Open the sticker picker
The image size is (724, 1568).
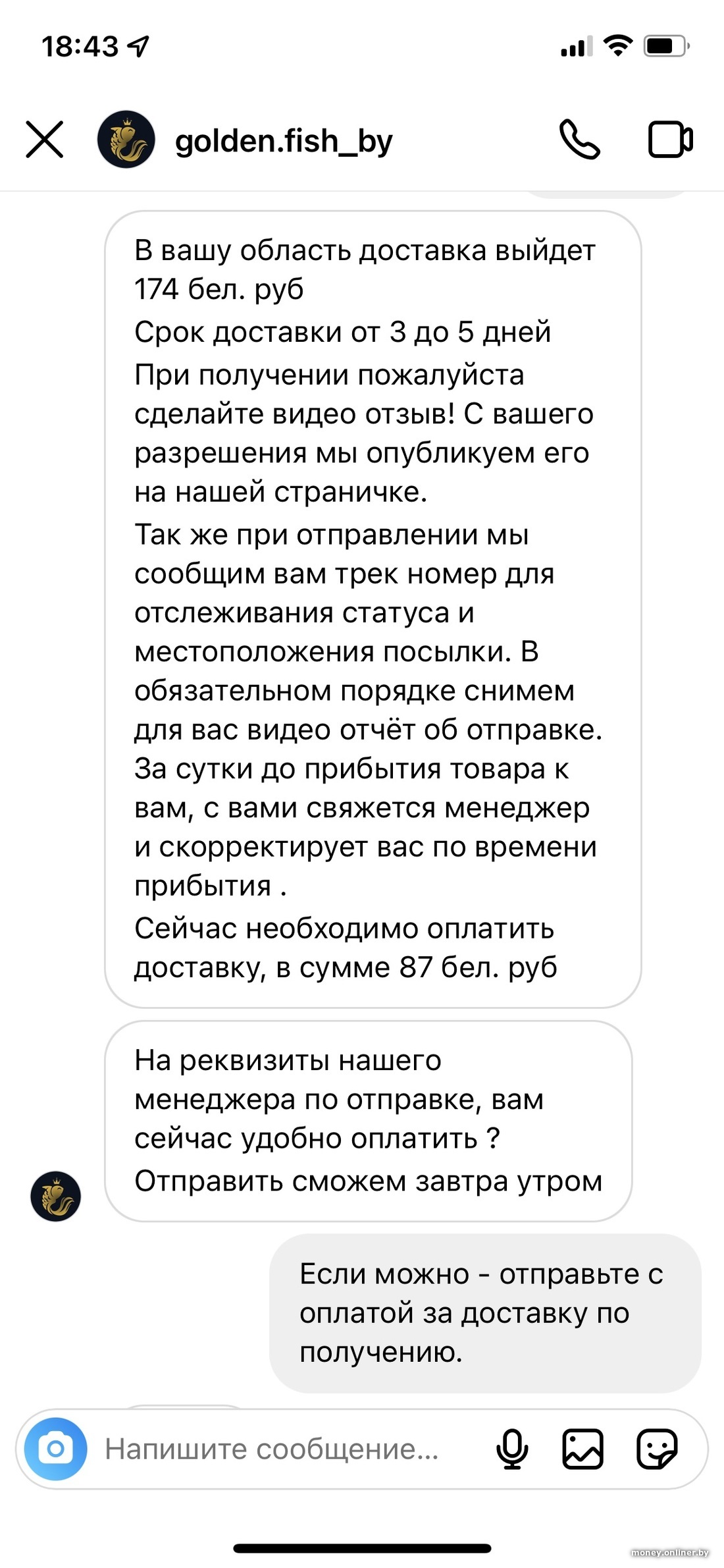pos(656,1449)
